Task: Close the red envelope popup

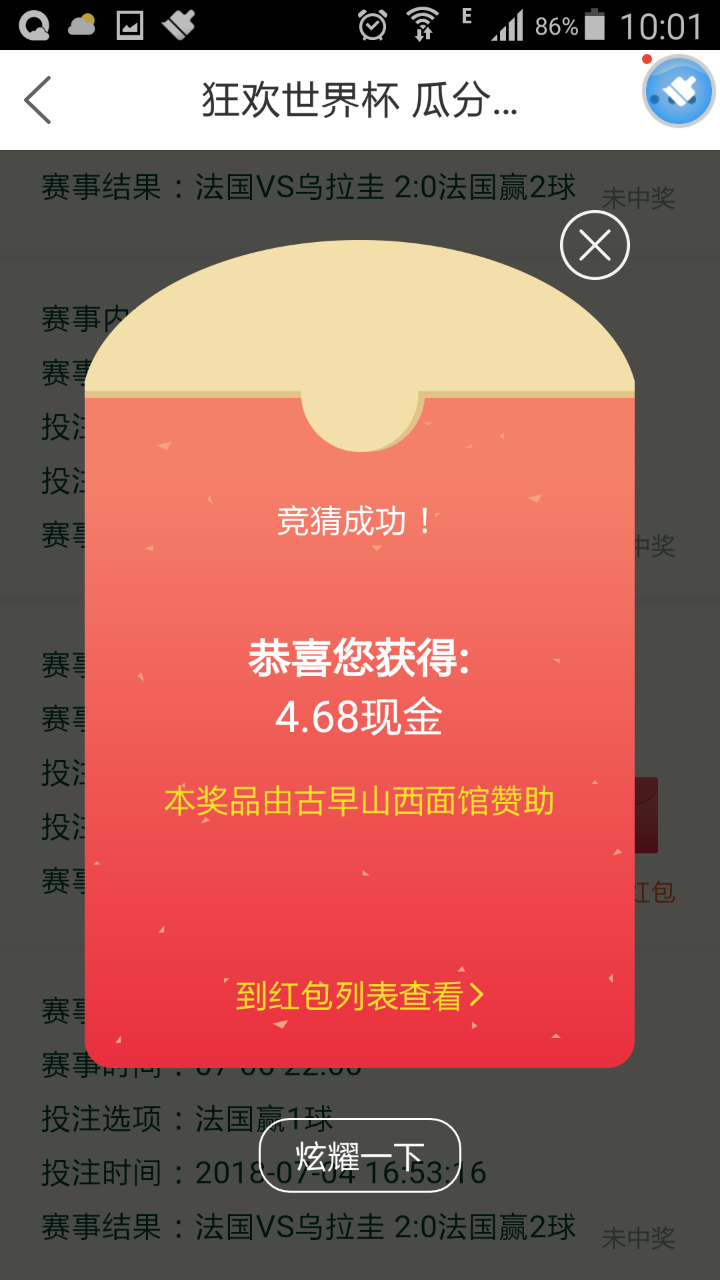Action: (595, 245)
